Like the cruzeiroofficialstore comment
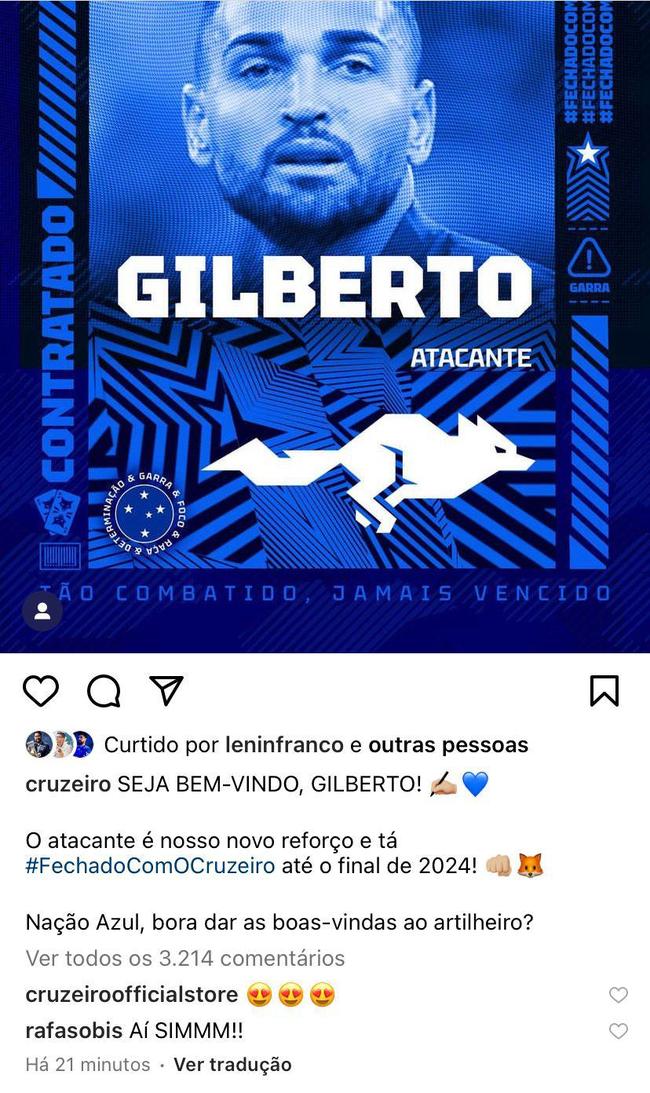The height and width of the screenshot is (1093, 650). pos(619,995)
